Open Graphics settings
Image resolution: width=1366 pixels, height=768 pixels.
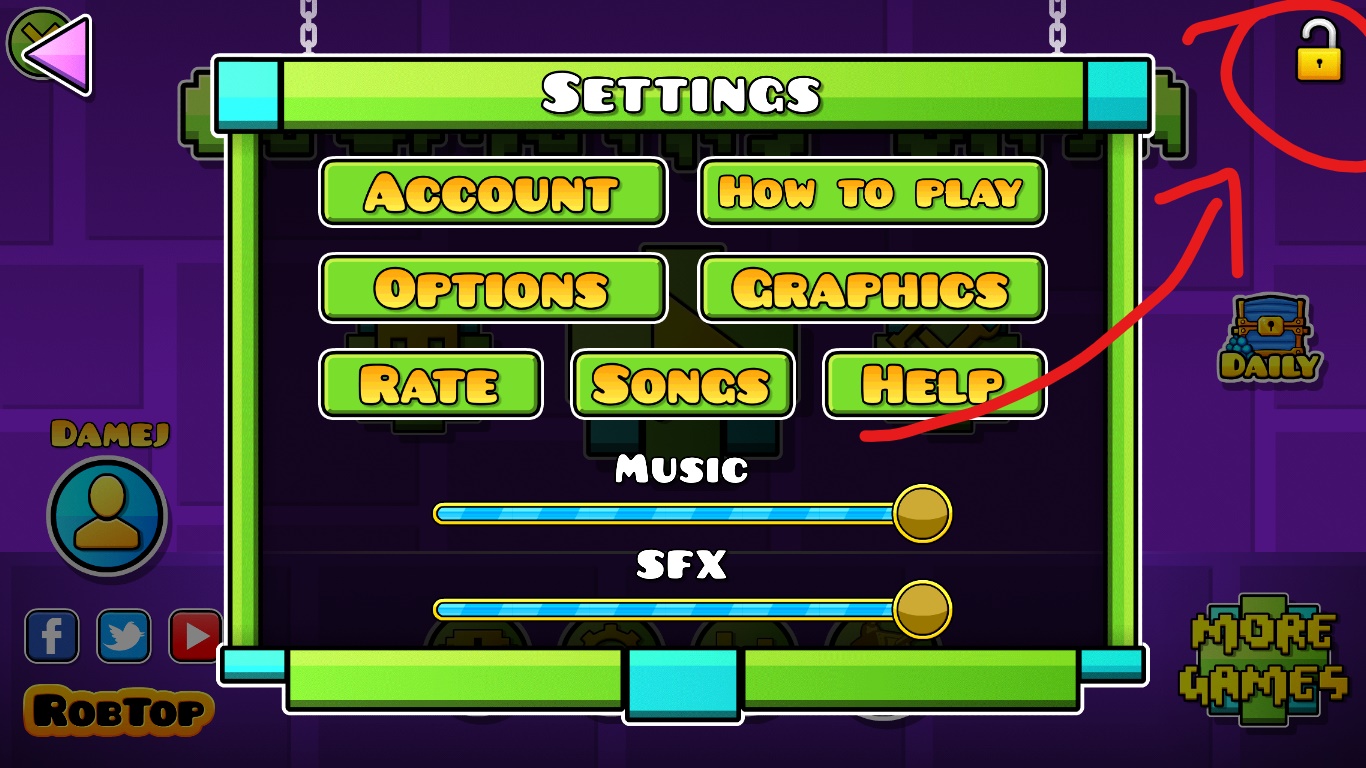click(871, 288)
